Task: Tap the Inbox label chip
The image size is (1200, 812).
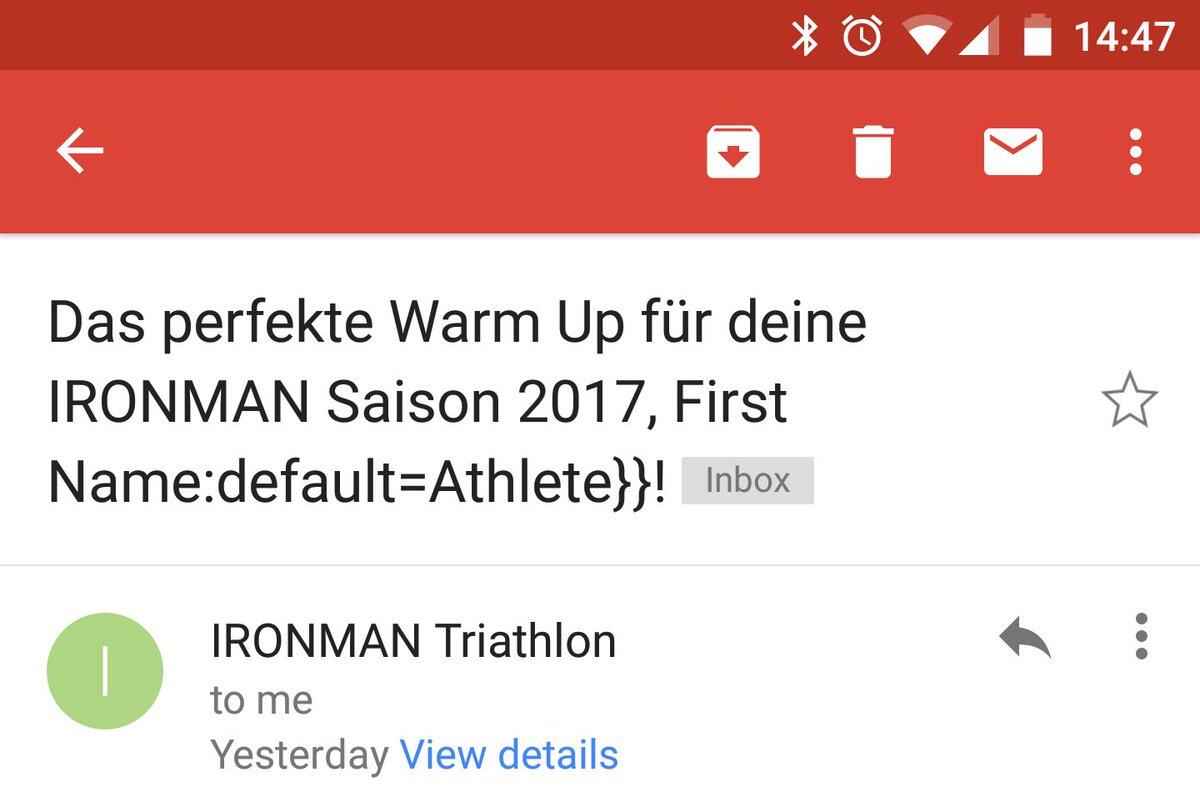Action: pyautogui.click(x=747, y=481)
